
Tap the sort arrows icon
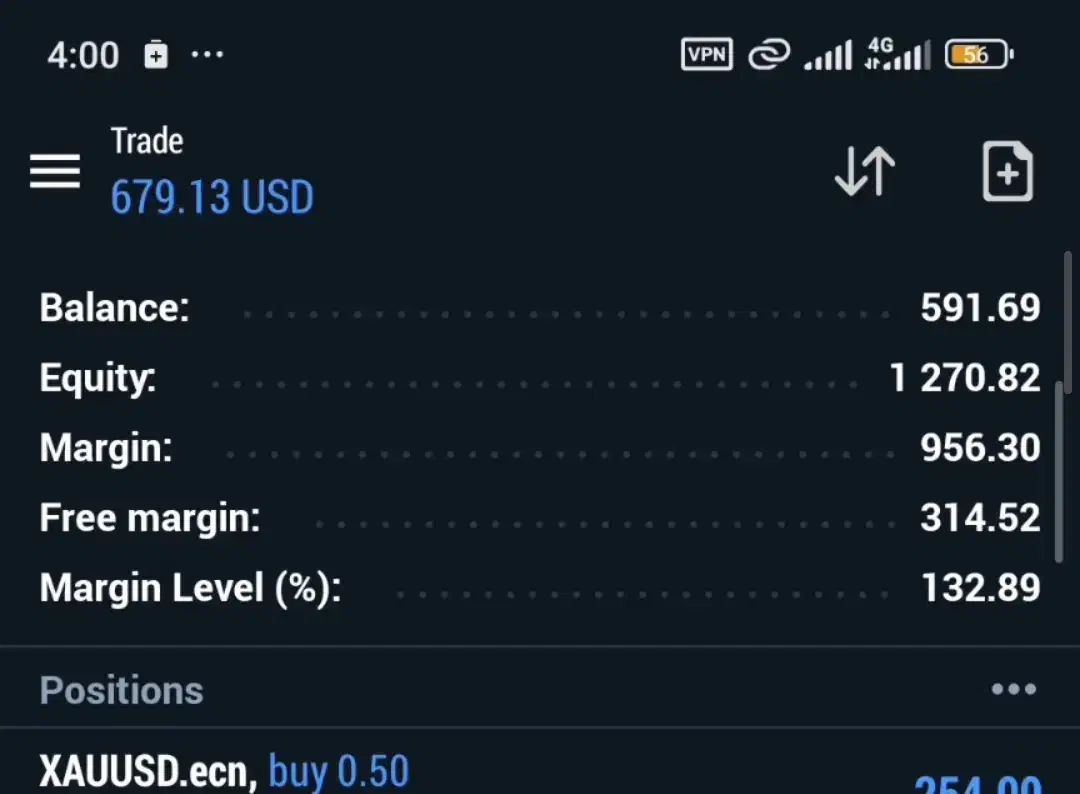click(x=865, y=171)
